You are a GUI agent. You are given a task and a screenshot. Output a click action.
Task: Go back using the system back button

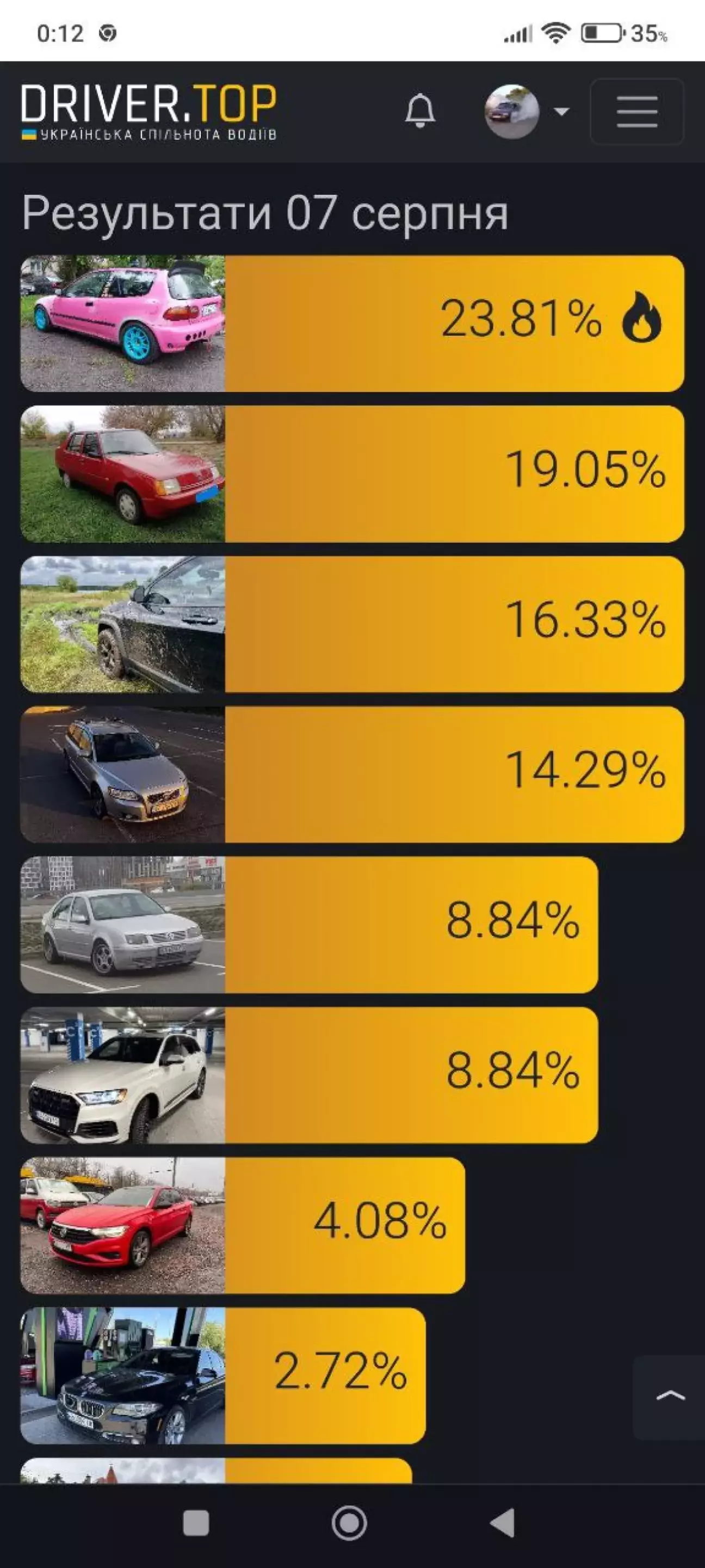coord(503,1523)
